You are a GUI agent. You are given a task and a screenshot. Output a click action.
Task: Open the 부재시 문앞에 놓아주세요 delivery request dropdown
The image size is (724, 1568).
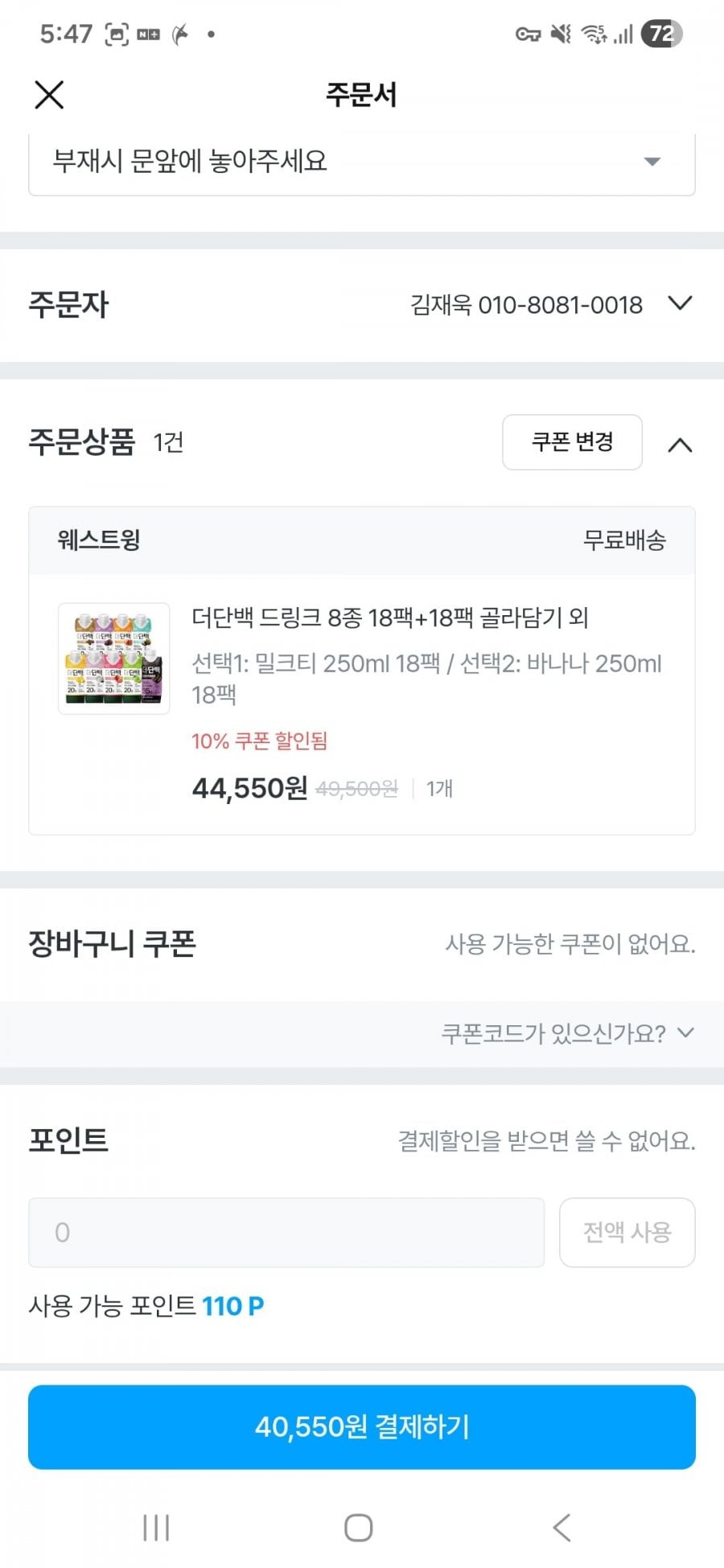361,162
